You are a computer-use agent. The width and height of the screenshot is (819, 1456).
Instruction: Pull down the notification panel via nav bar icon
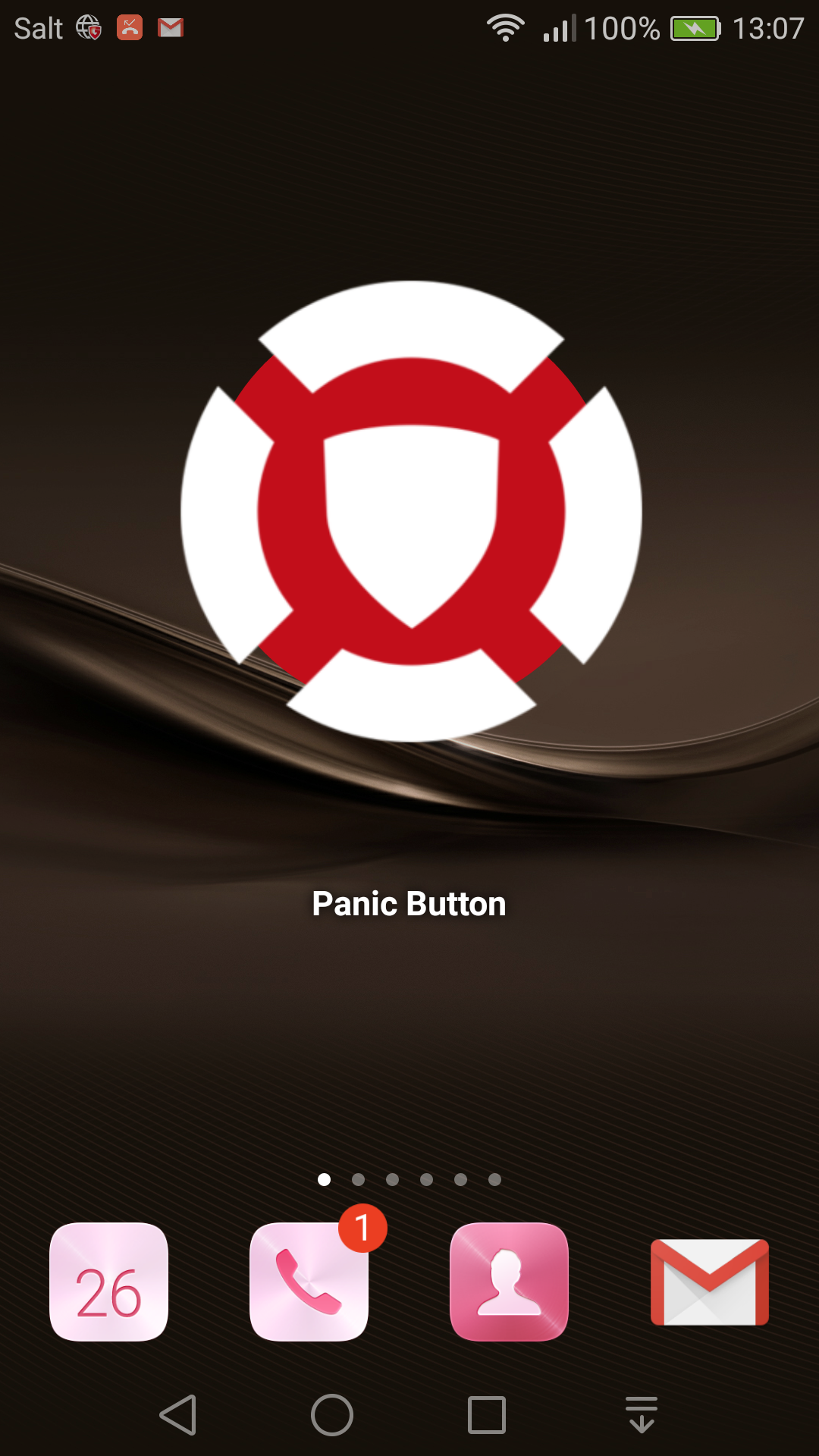tap(642, 1415)
